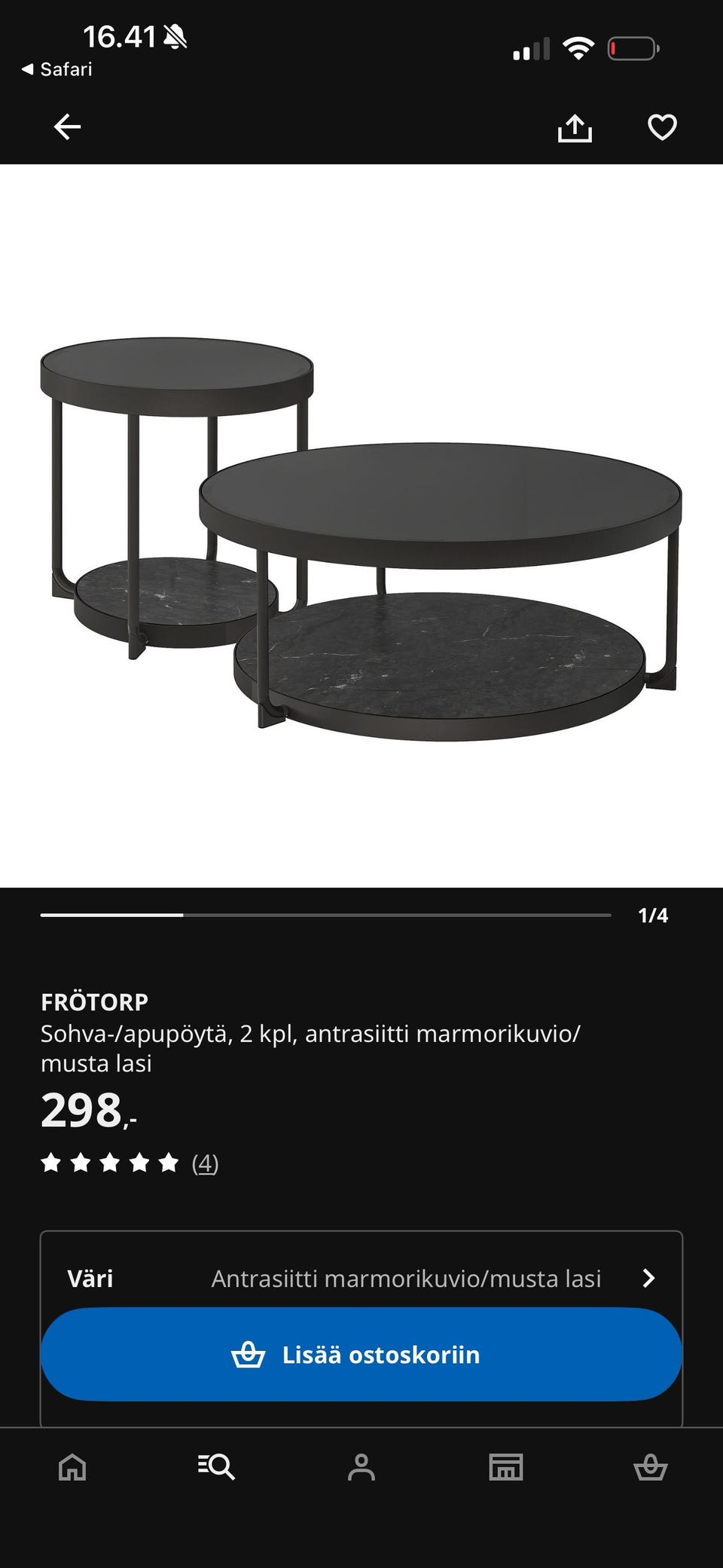This screenshot has width=723, height=1568.
Task: Switch to the Home tab
Action: click(x=72, y=1467)
